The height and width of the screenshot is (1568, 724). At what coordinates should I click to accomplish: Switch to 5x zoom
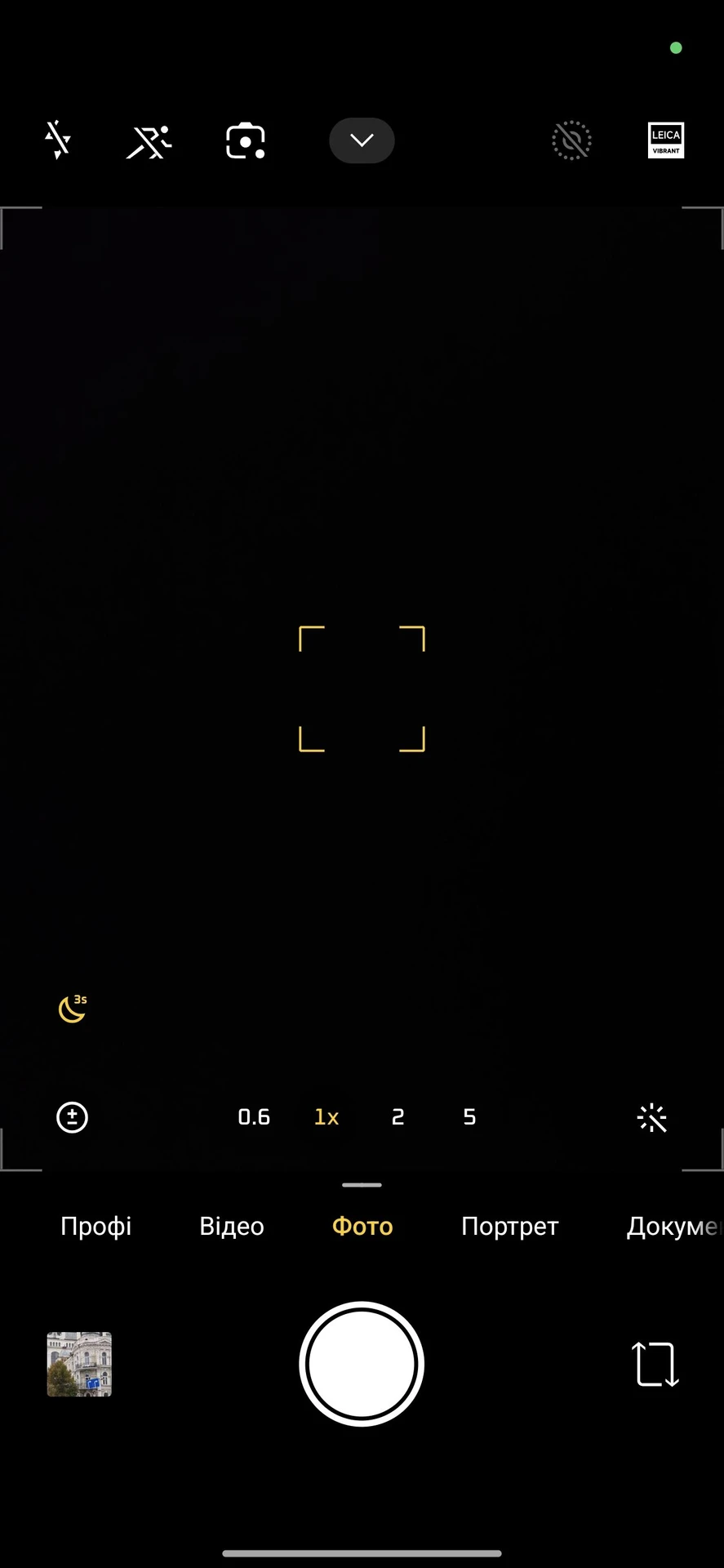pyautogui.click(x=469, y=1117)
